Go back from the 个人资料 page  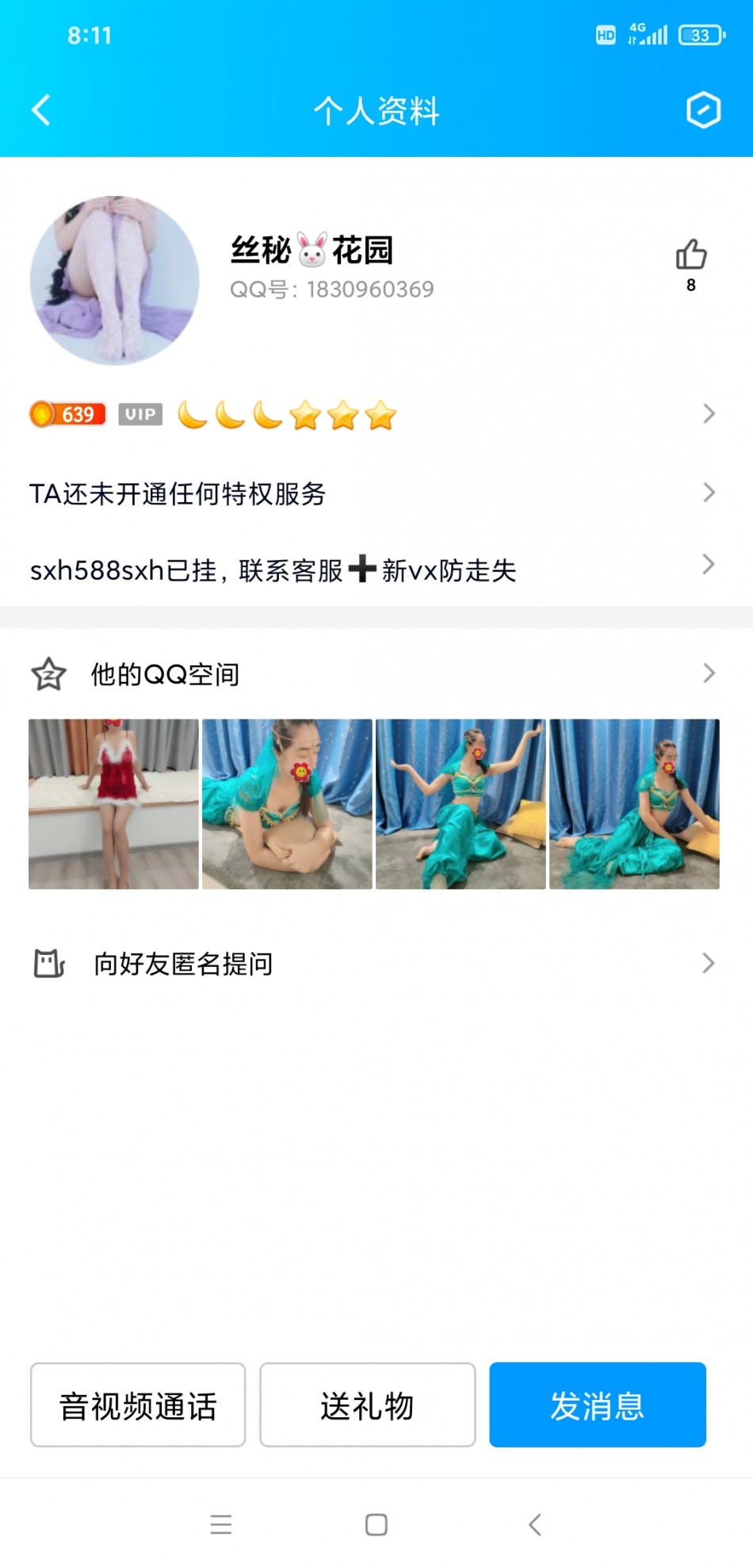click(41, 110)
